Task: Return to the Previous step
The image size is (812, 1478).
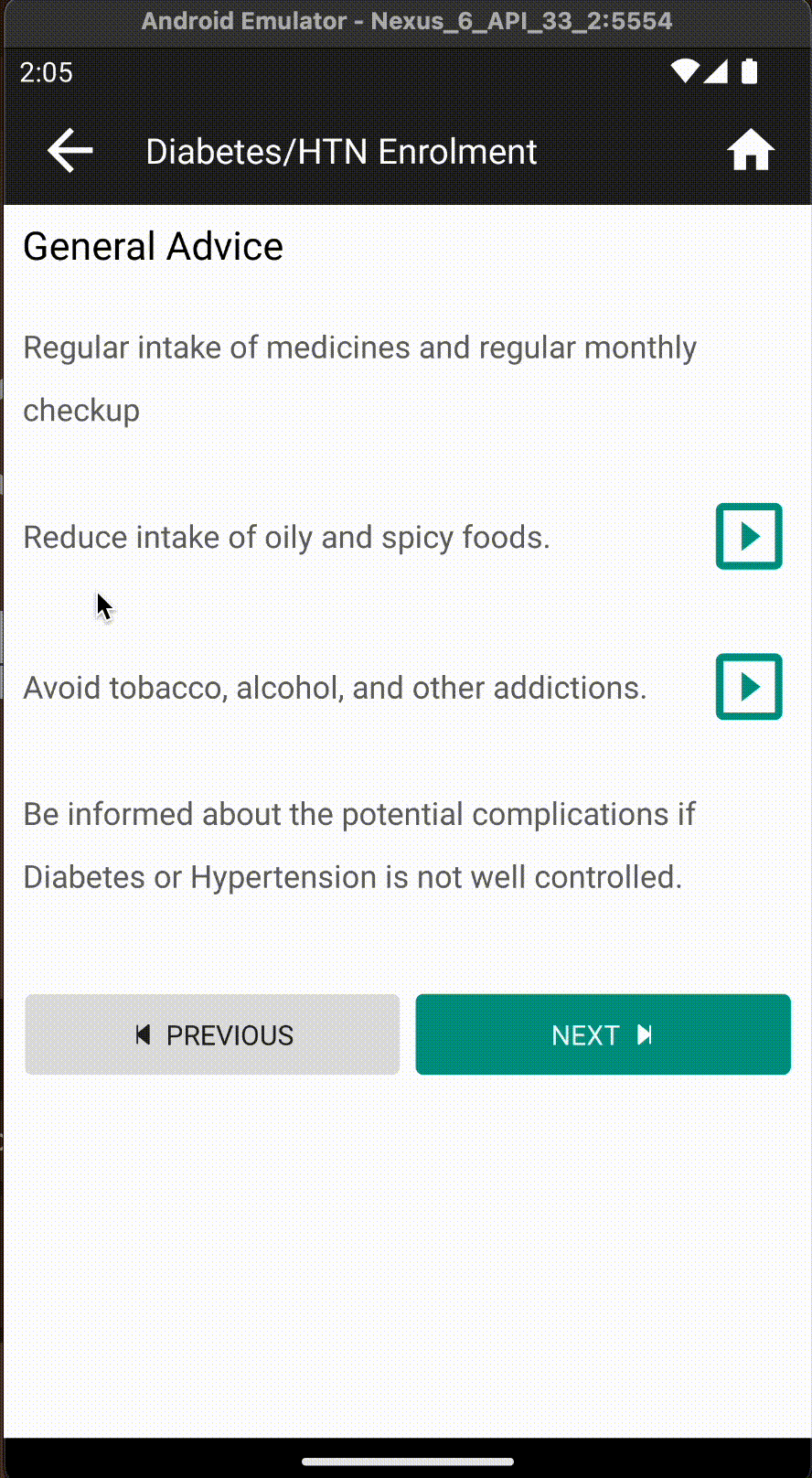Action: (212, 1034)
